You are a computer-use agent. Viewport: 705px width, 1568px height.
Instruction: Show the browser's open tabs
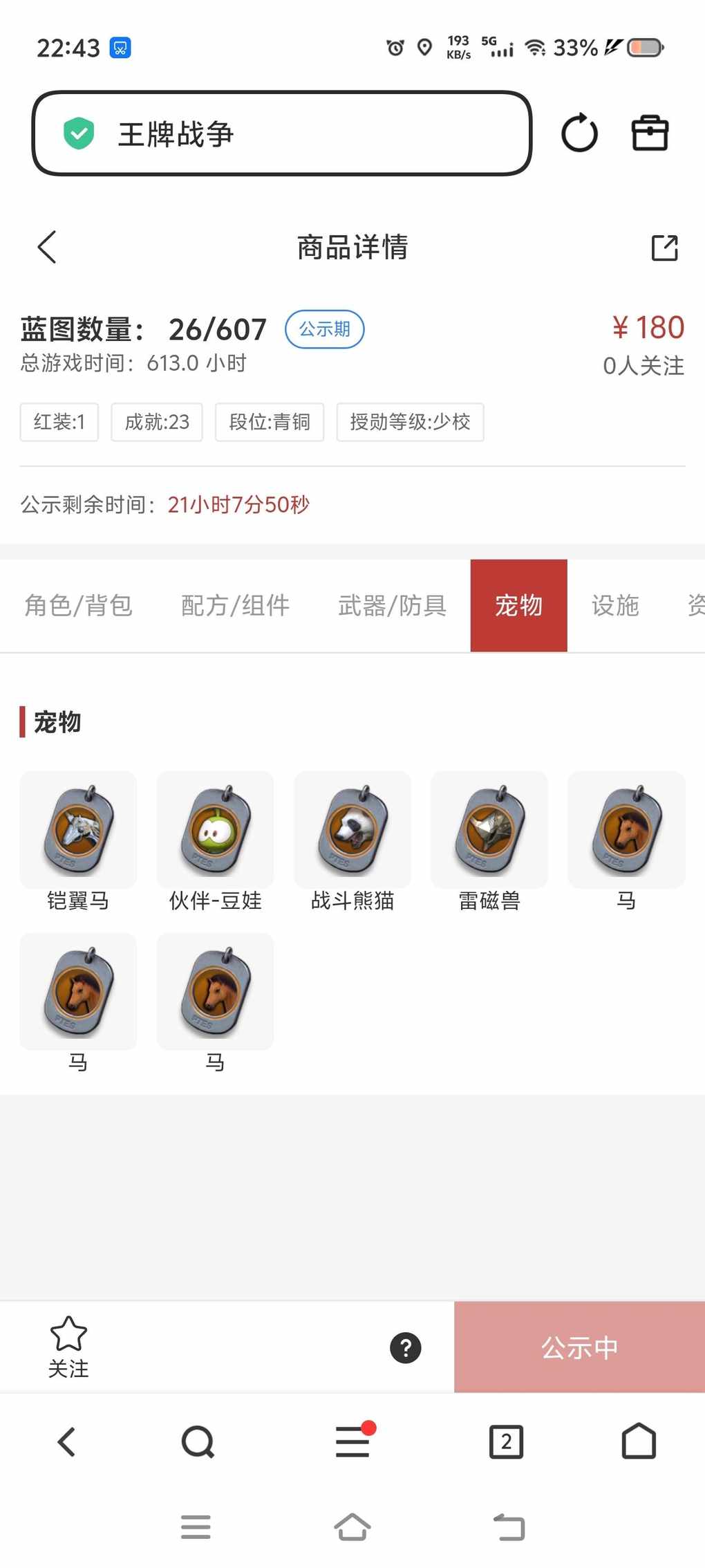[506, 1442]
